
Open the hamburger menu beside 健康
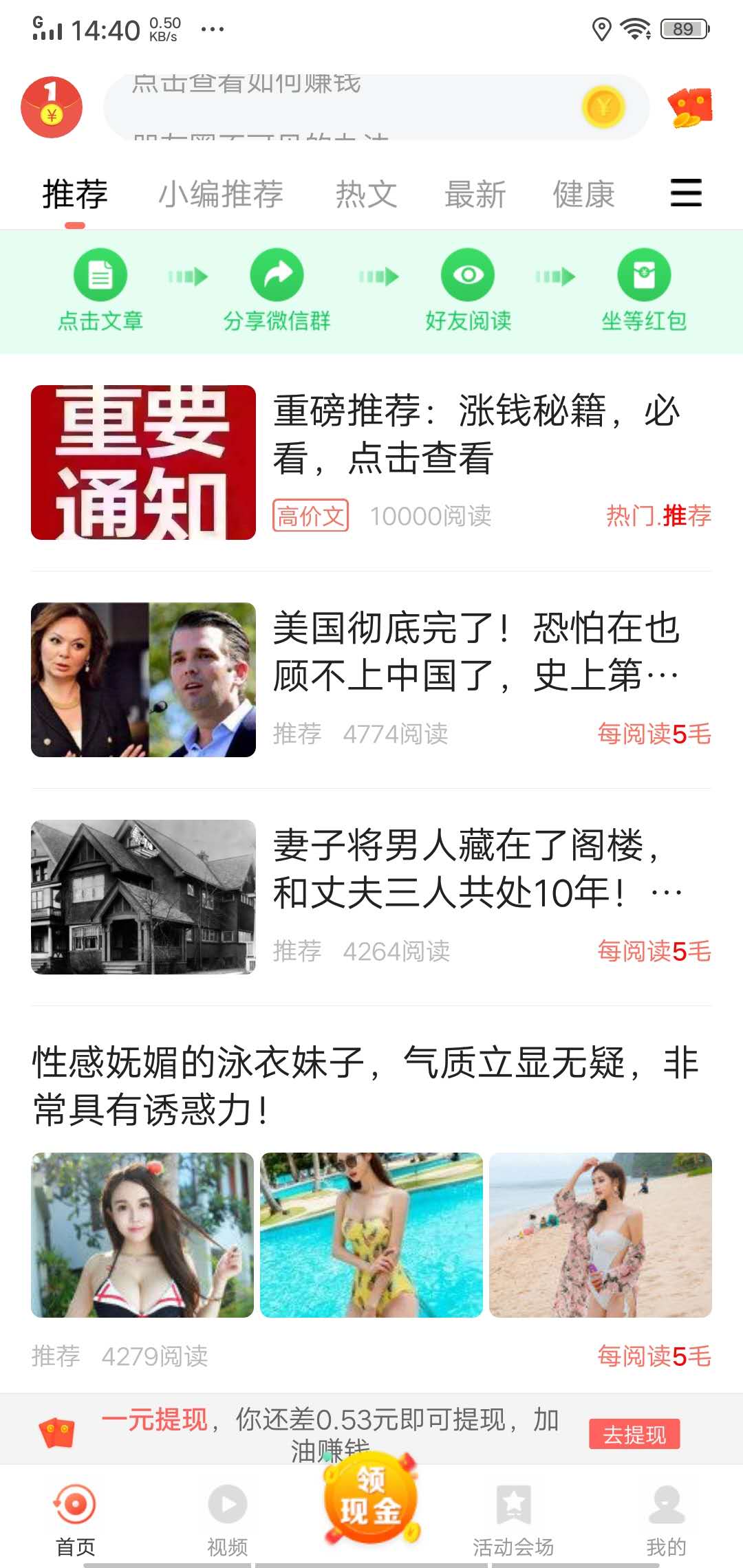pos(685,195)
